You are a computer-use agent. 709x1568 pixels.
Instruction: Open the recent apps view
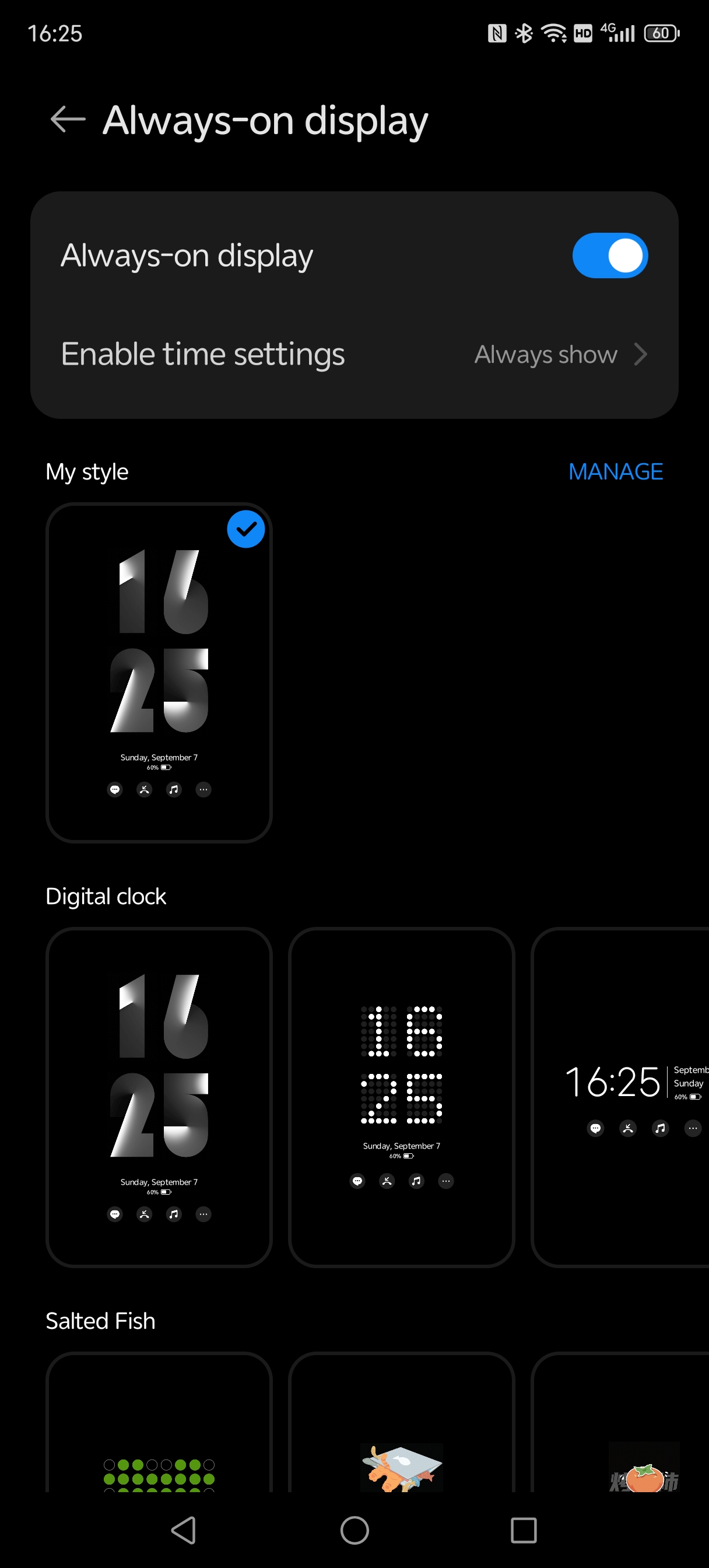click(524, 1529)
